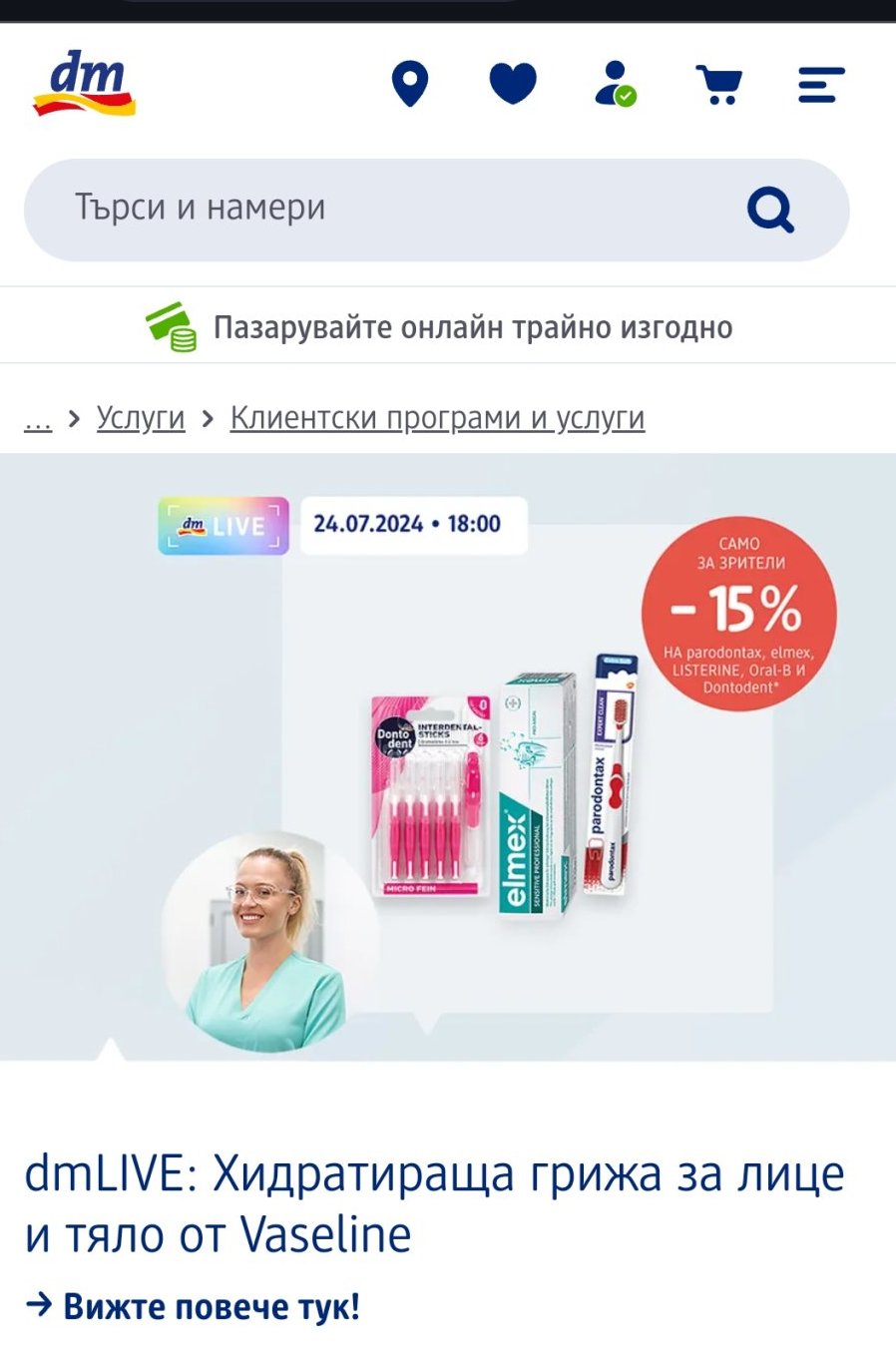
Task: Open the dm logo home link
Action: click(84, 84)
